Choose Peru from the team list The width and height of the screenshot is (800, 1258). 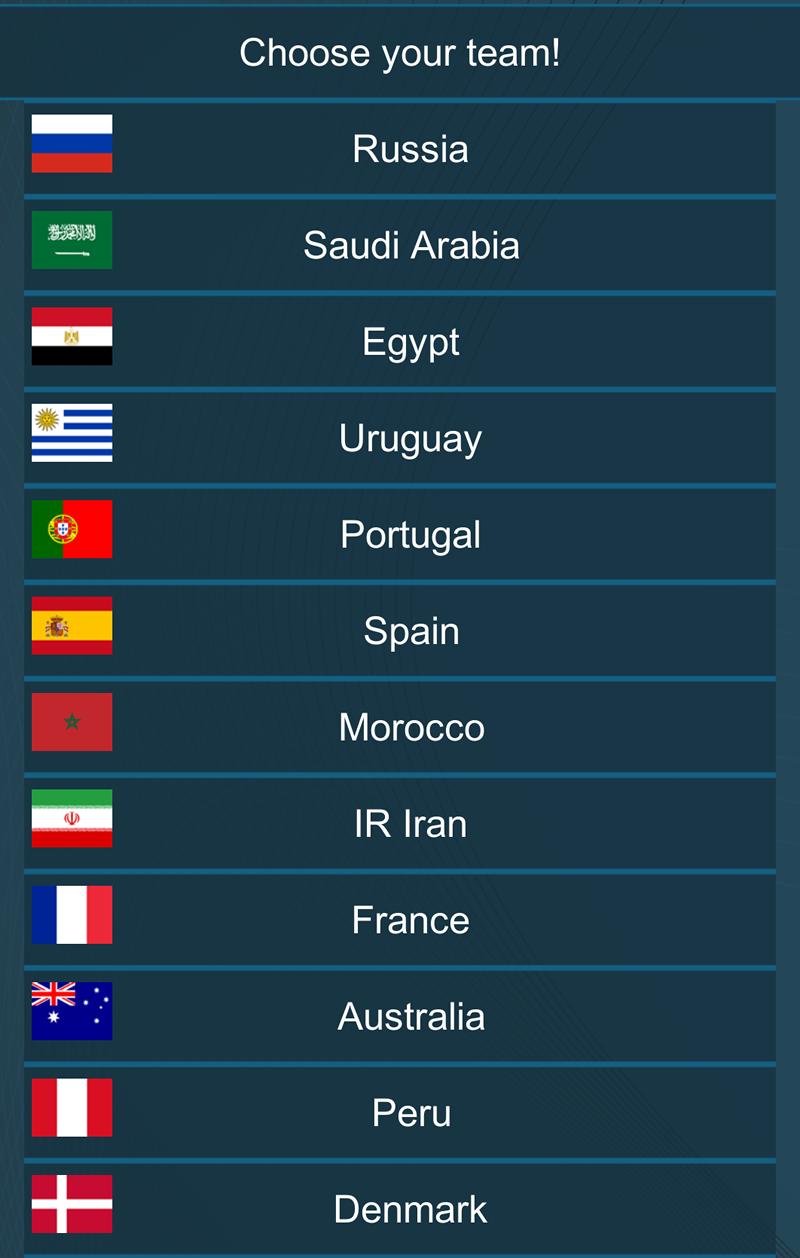pyautogui.click(x=410, y=1112)
